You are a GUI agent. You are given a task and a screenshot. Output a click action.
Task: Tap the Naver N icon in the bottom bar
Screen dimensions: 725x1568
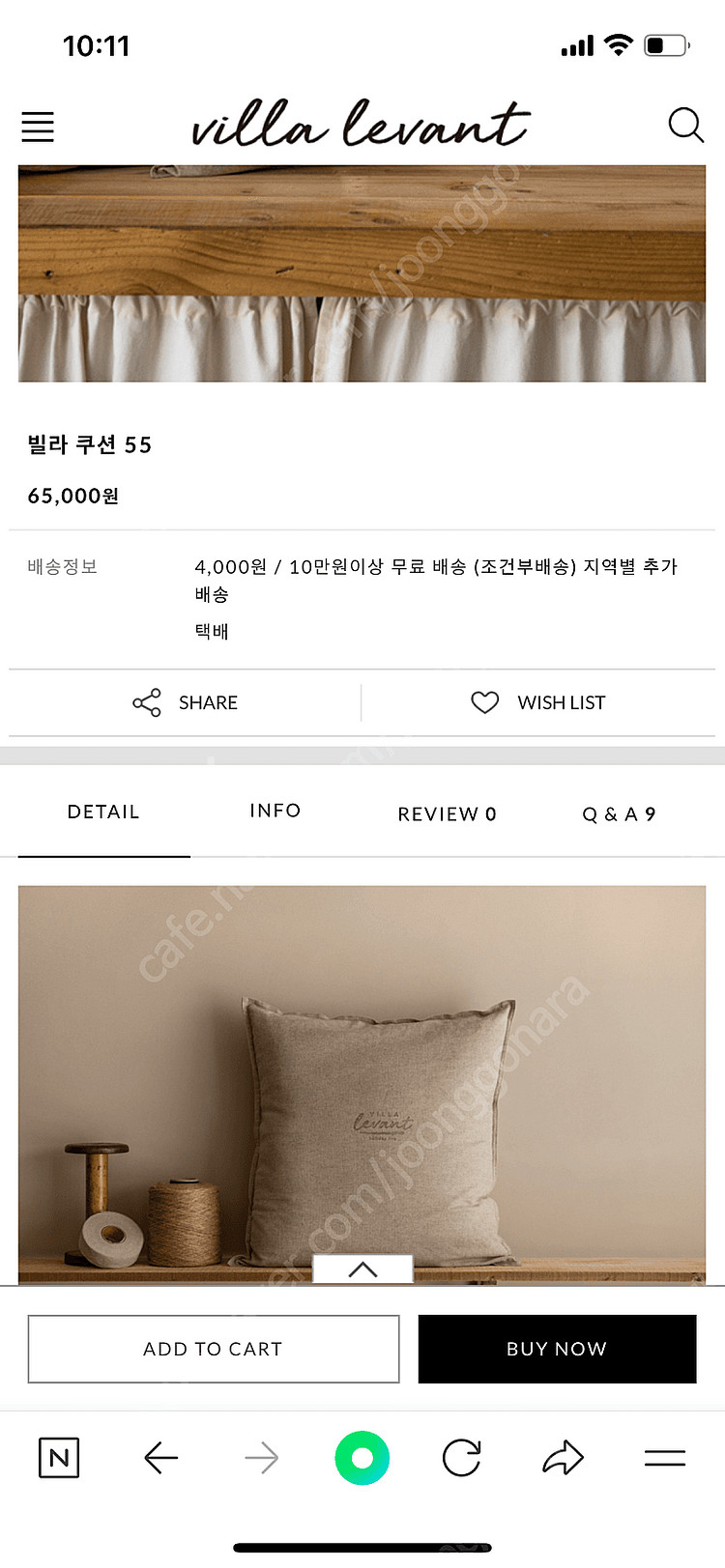(58, 1458)
